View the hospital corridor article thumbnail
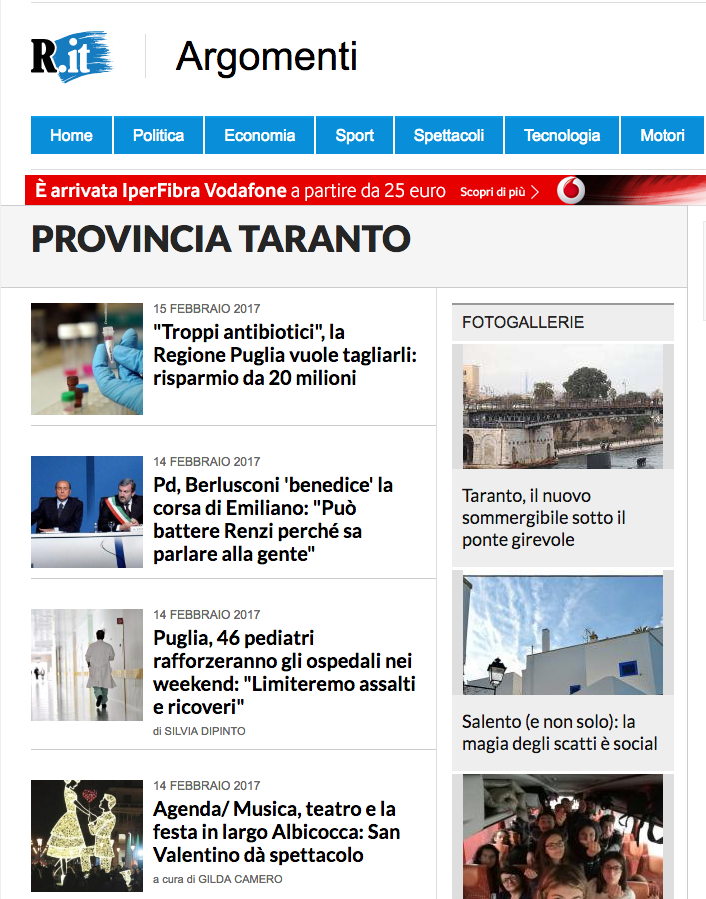This screenshot has height=899, width=706. point(87,665)
